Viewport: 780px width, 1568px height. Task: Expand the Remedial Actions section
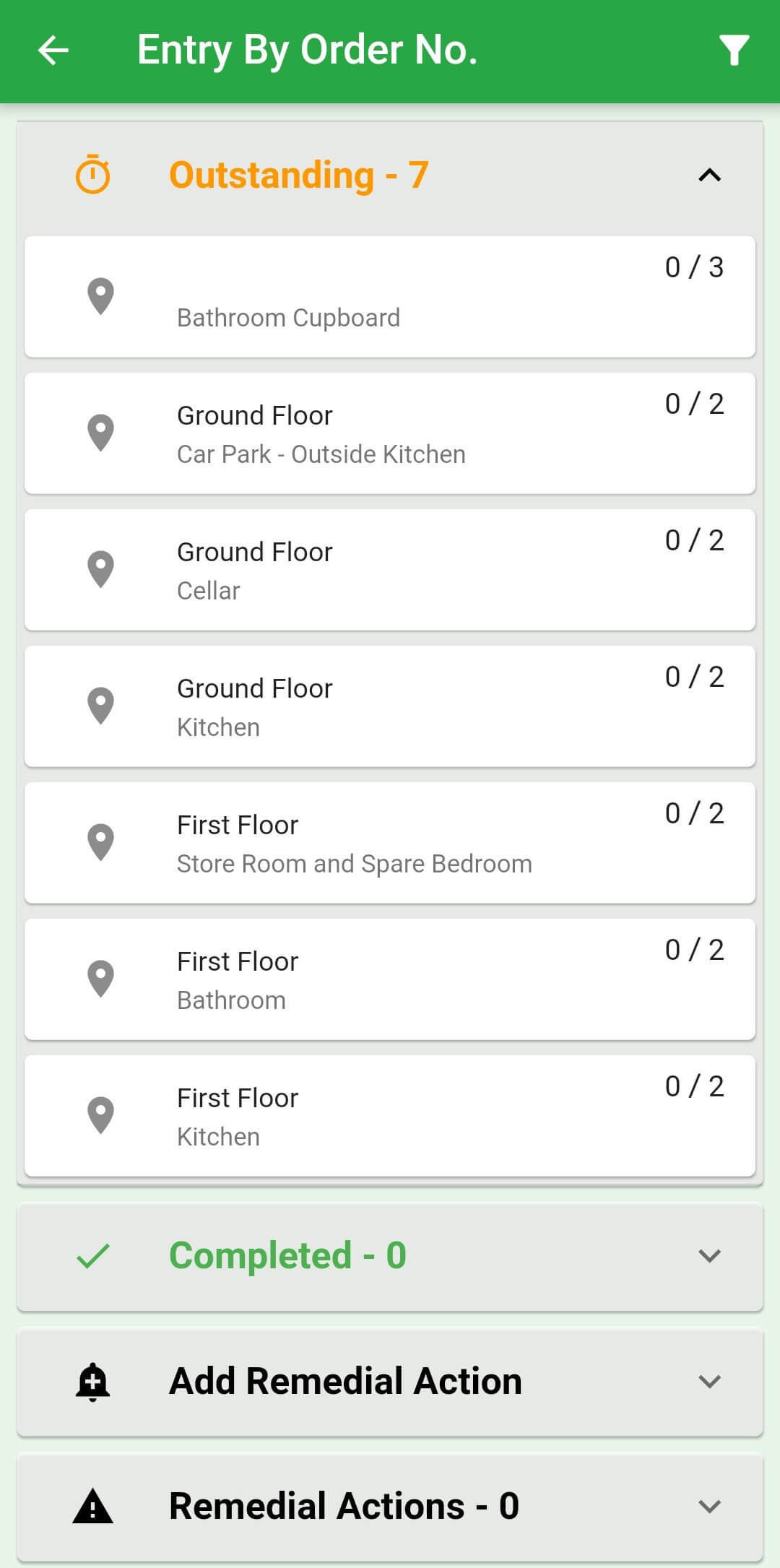click(x=390, y=1507)
